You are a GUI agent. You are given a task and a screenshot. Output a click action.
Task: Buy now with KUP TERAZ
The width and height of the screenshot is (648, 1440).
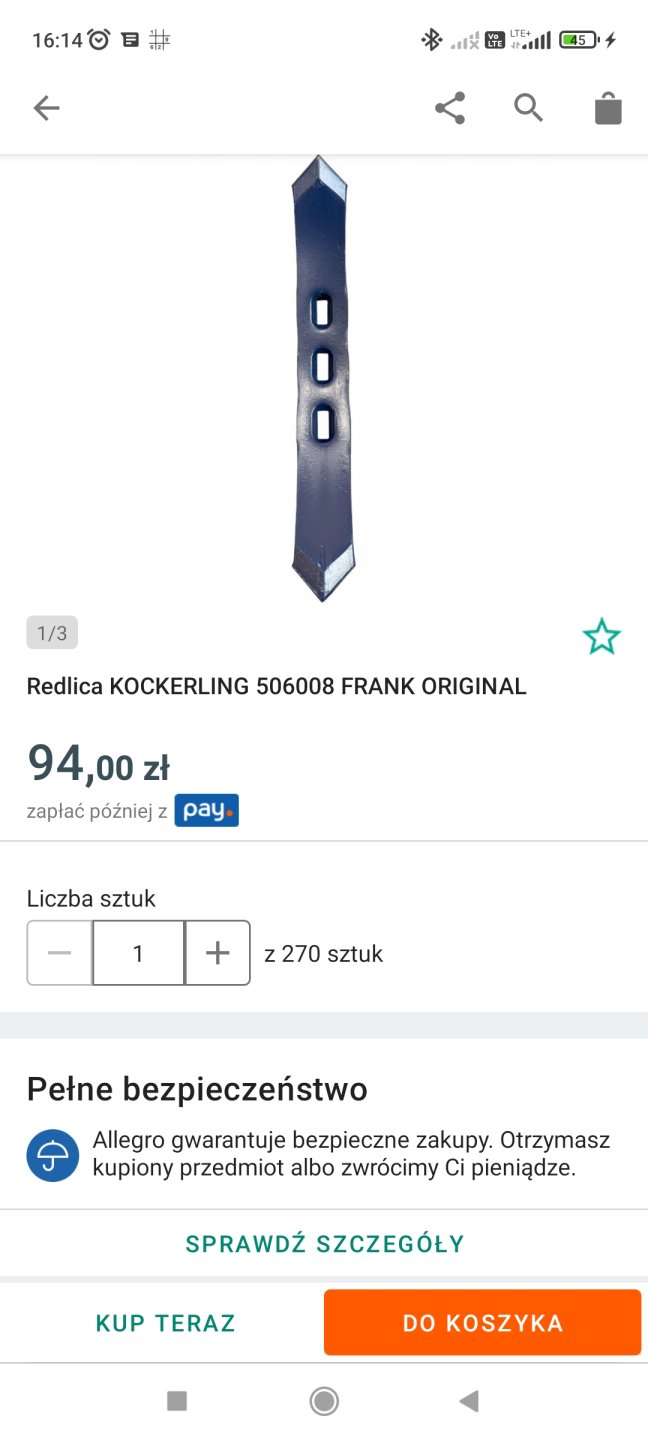point(166,1323)
